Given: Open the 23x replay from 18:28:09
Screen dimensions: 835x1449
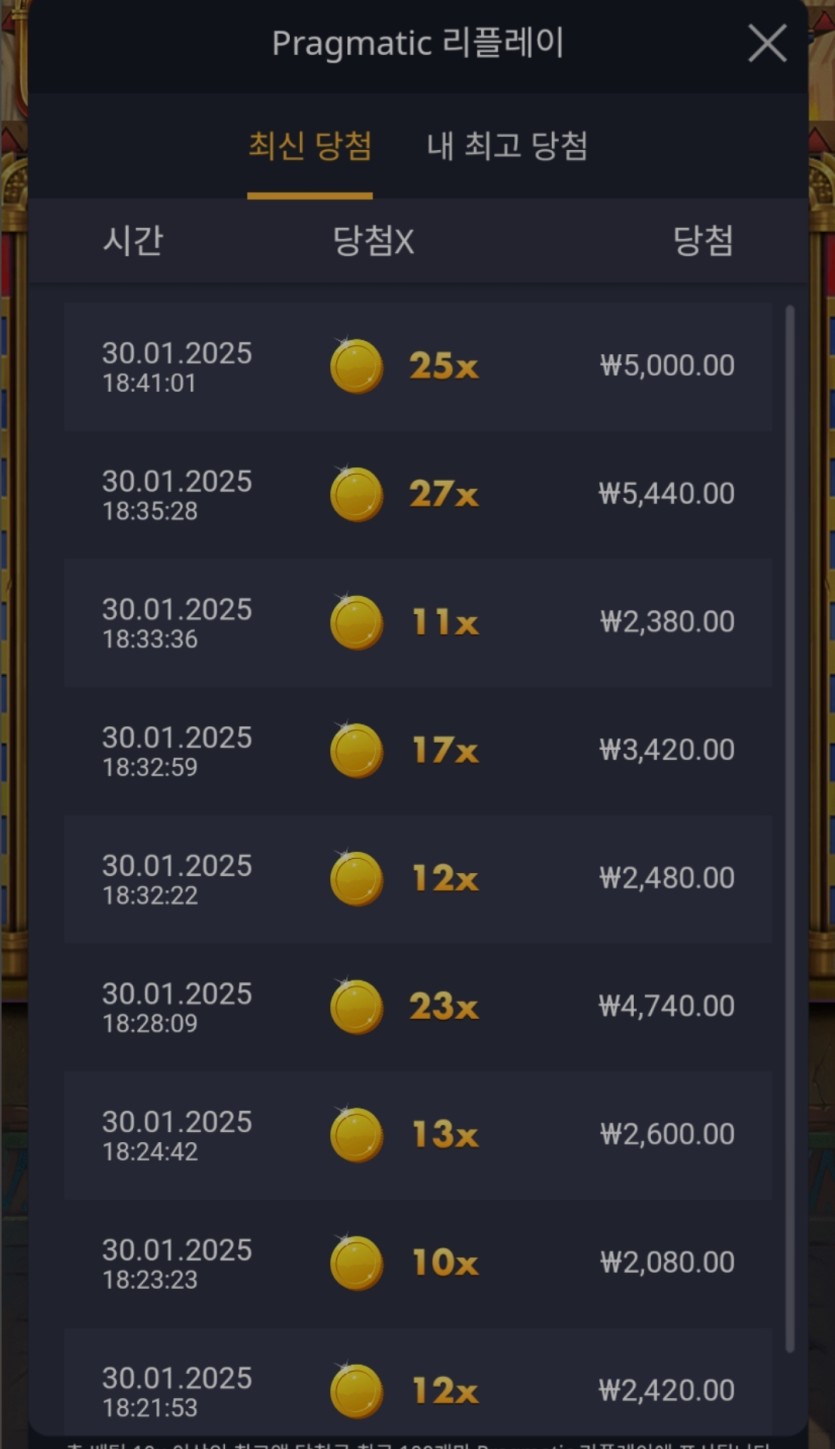Looking at the screenshot, I should [417, 1006].
